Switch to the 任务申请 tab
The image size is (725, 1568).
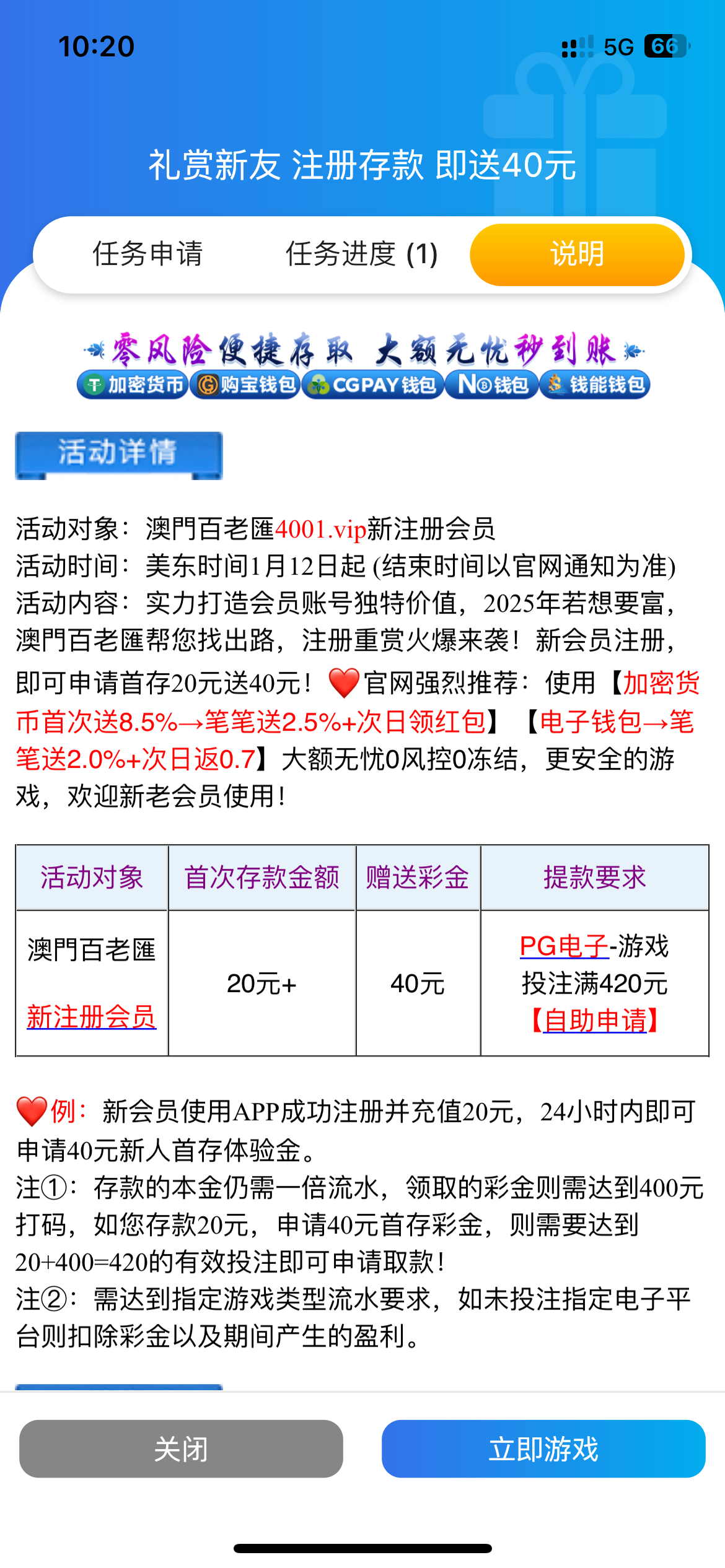(147, 255)
